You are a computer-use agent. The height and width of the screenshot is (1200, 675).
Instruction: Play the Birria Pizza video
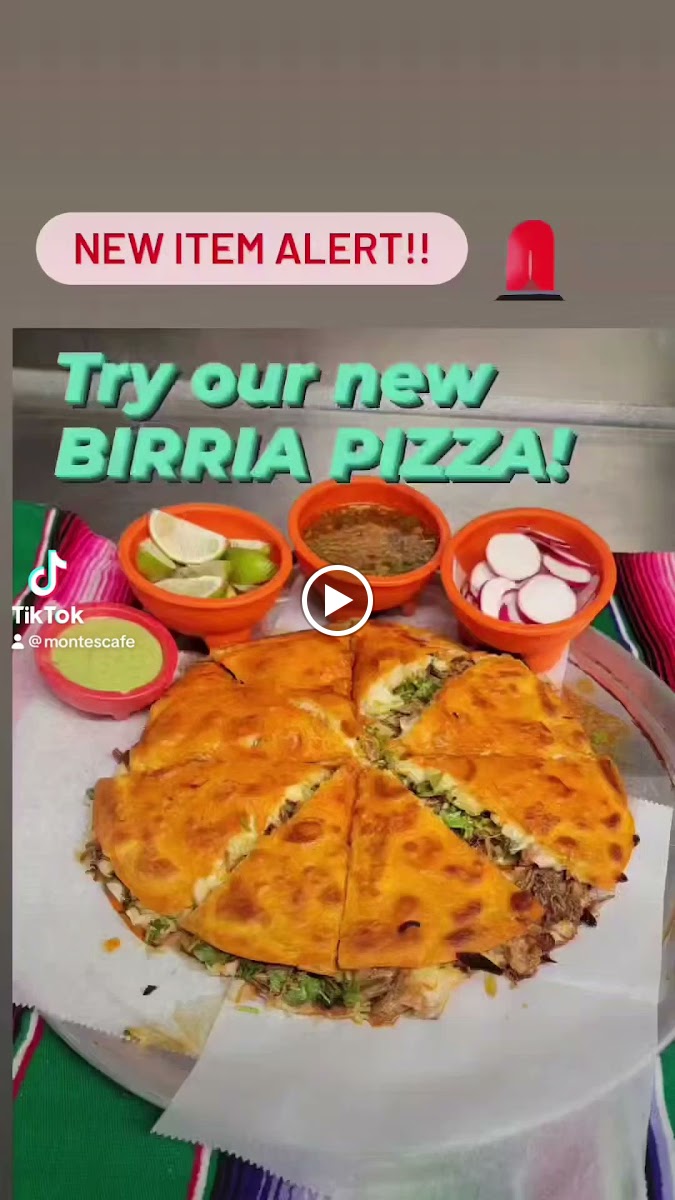[337, 600]
